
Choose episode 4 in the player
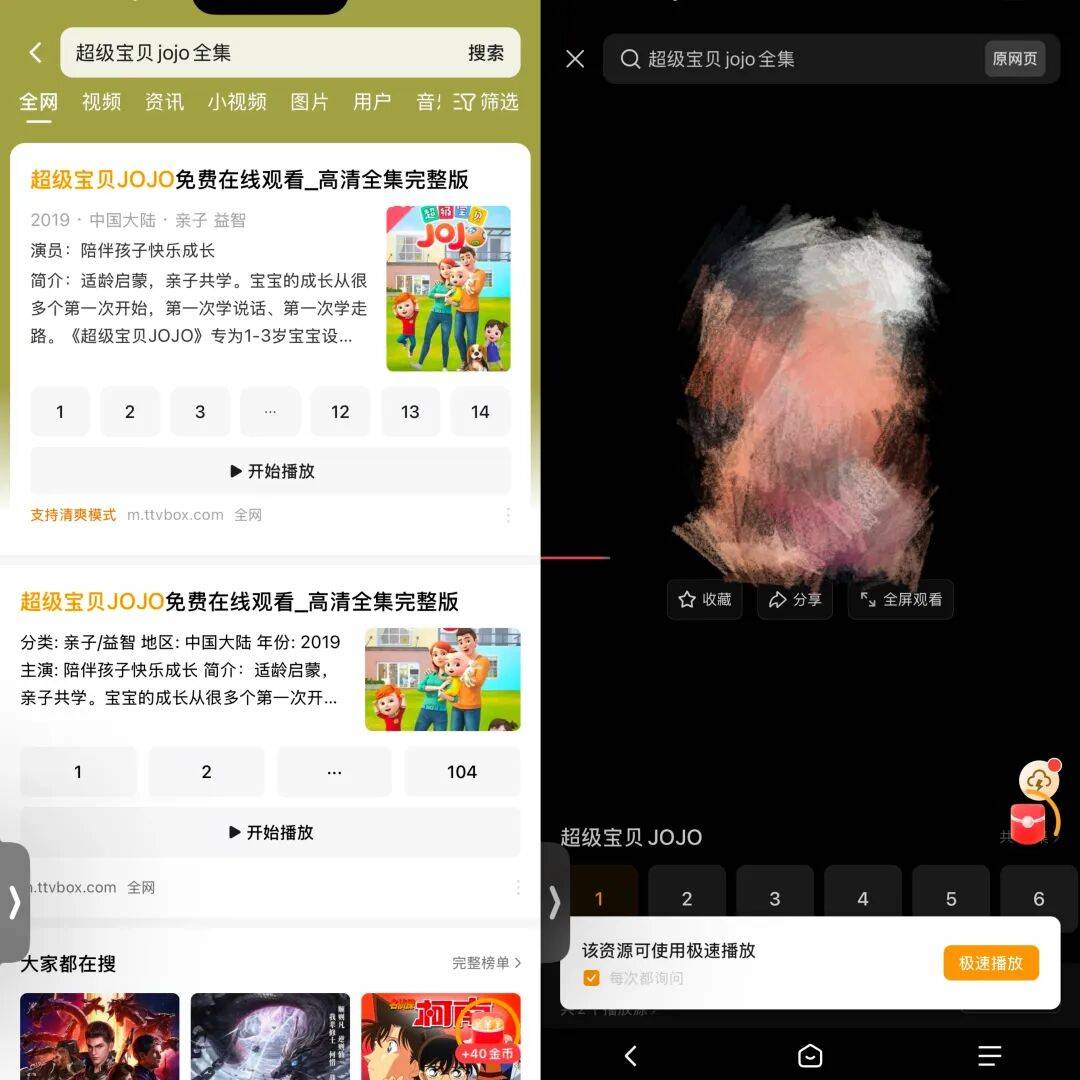click(862, 899)
